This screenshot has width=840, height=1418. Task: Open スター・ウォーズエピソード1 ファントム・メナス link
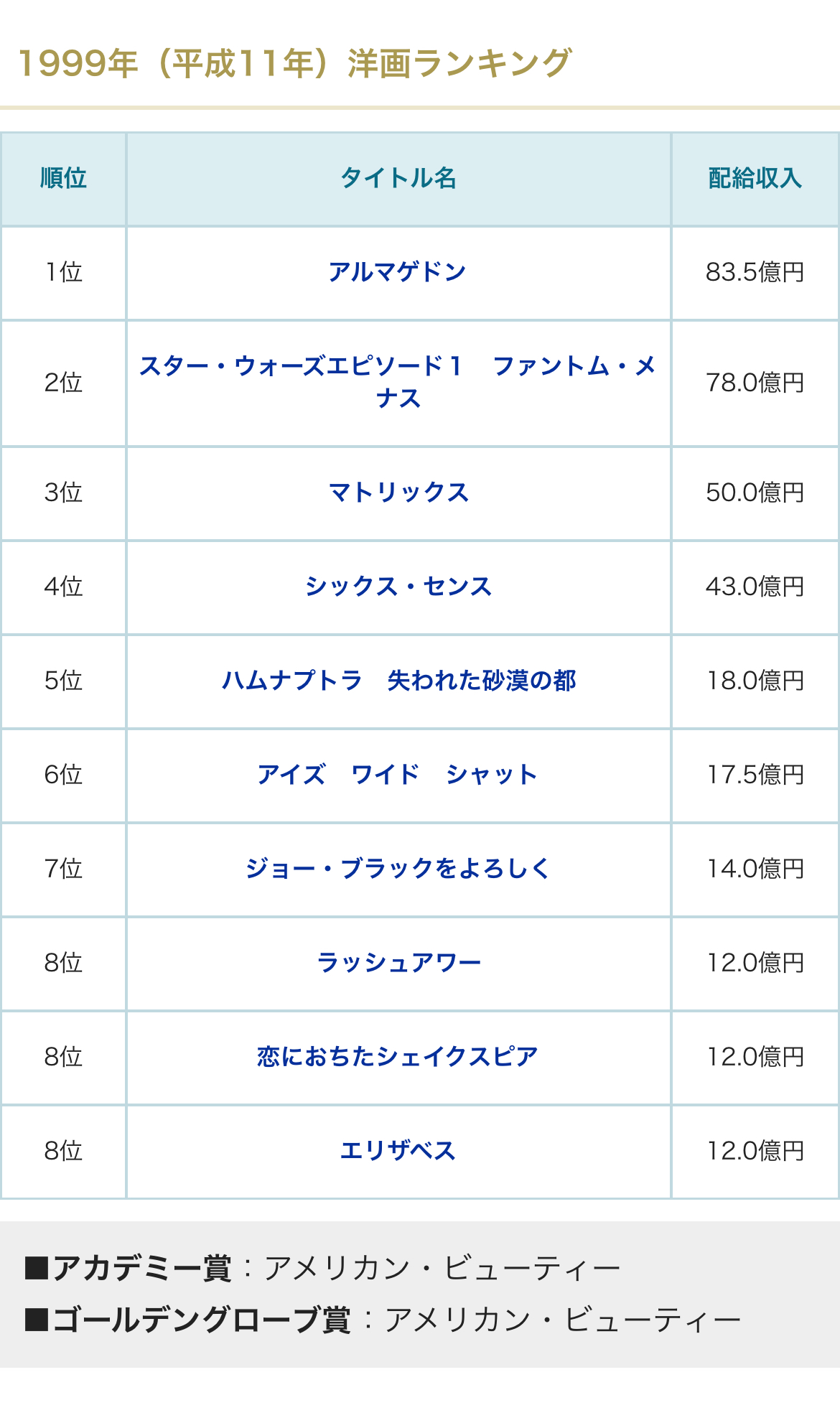(x=398, y=367)
